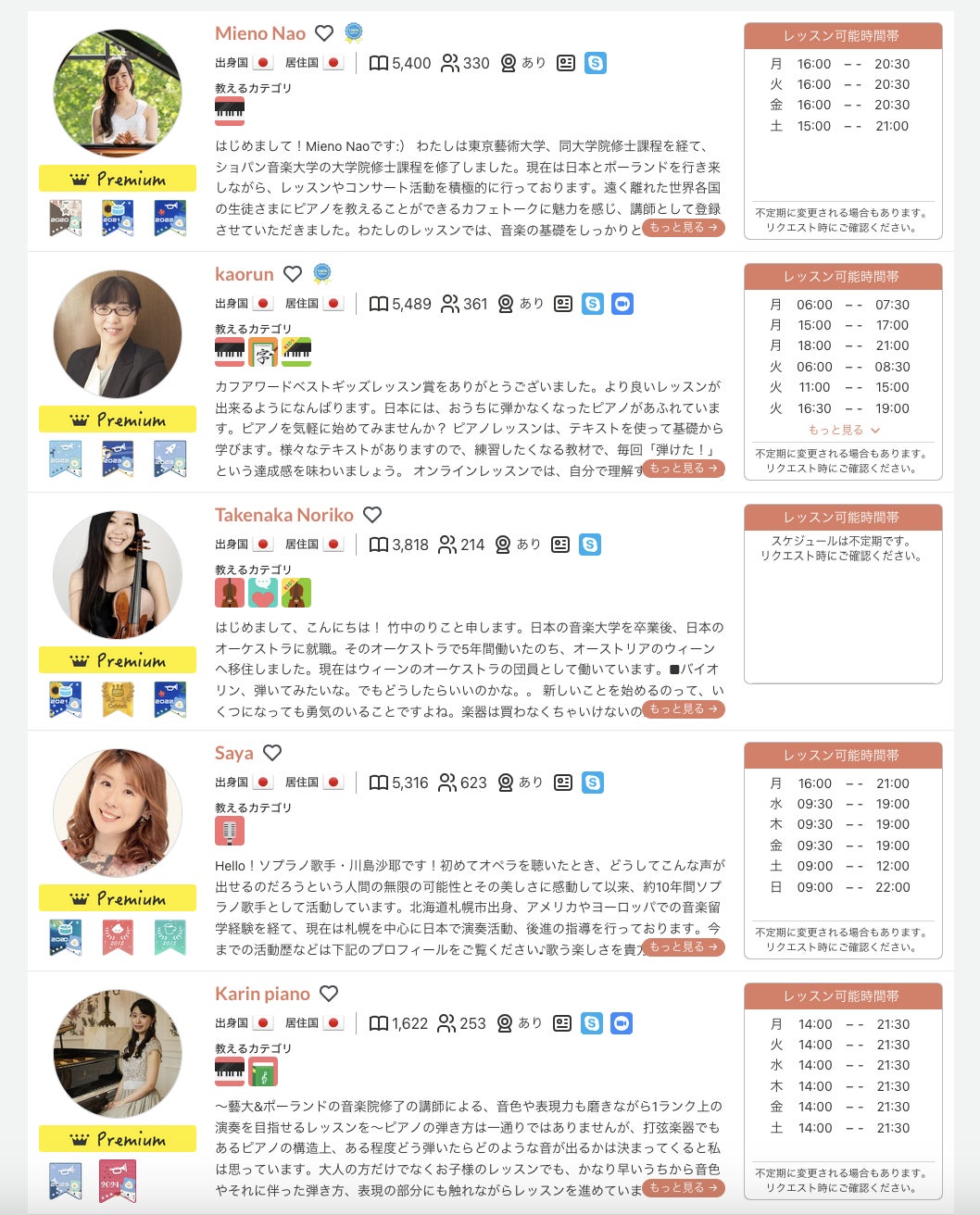Favorite kaorun with the heart icon

click(293, 274)
